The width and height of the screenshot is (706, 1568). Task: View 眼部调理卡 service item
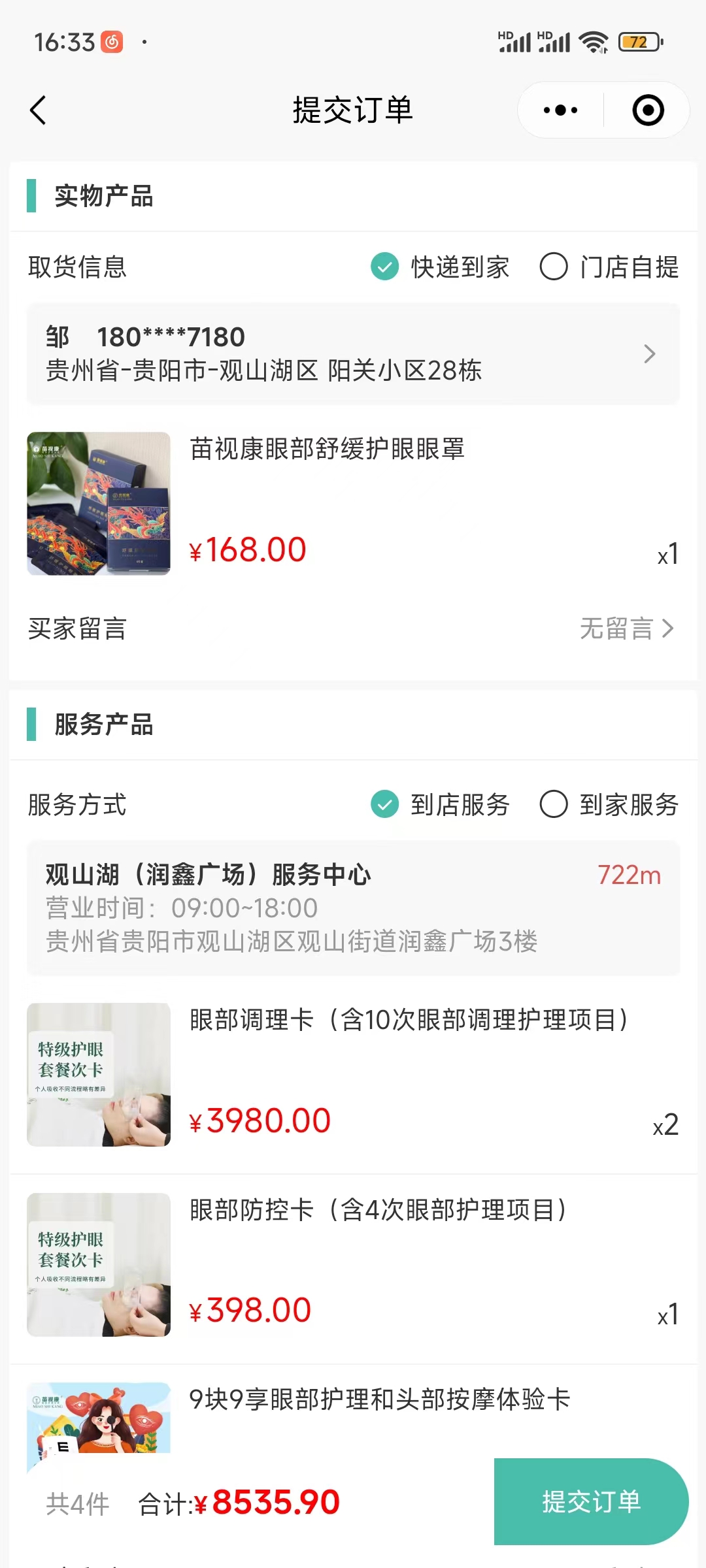coord(408,1020)
